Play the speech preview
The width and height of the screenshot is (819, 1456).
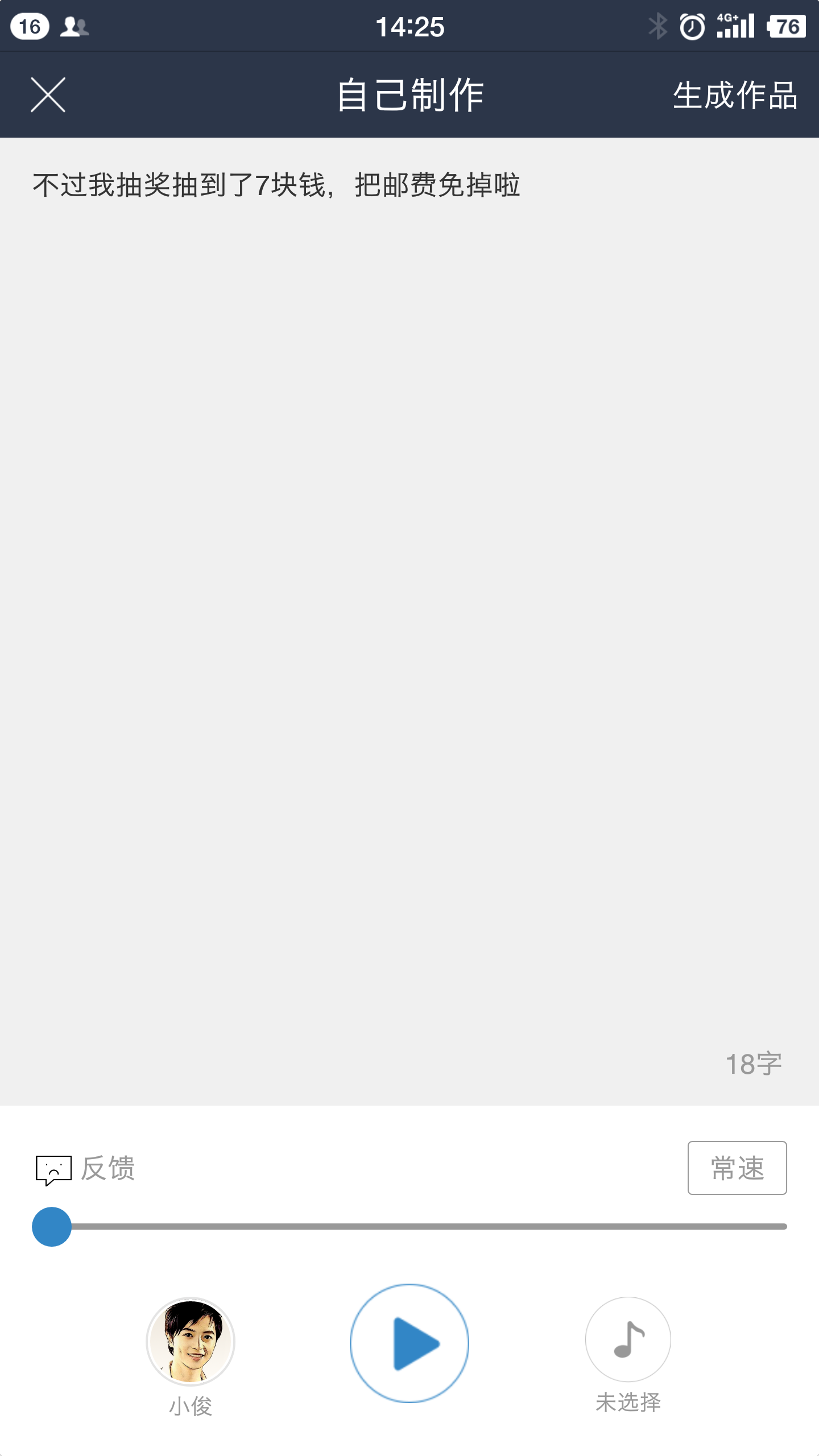pos(409,1343)
